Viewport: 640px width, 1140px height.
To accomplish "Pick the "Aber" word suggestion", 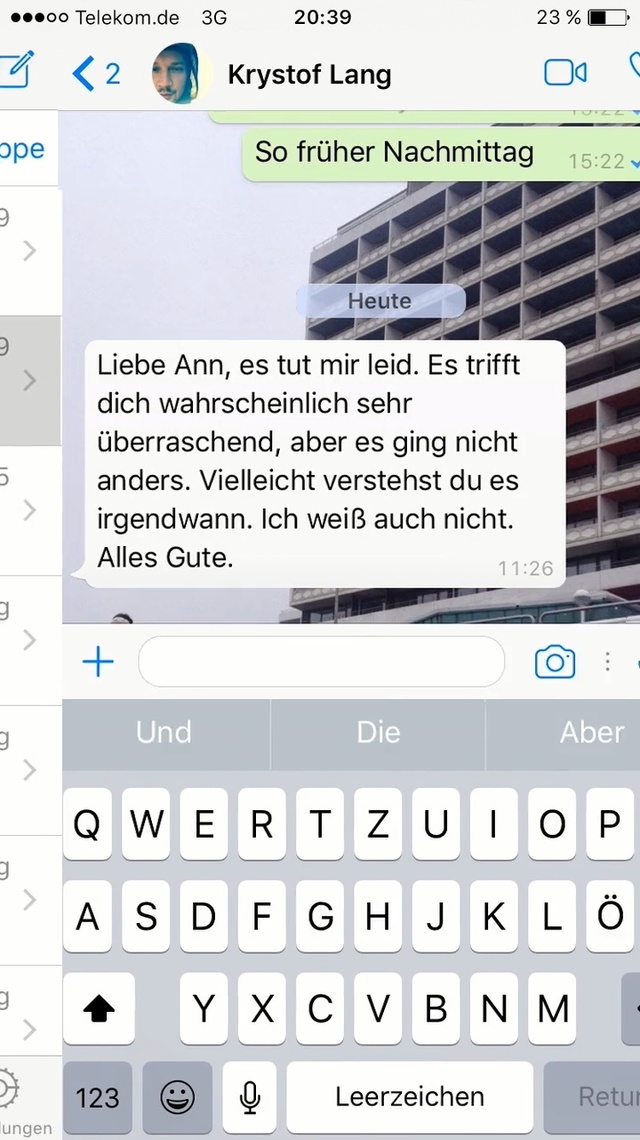I will pyautogui.click(x=592, y=733).
